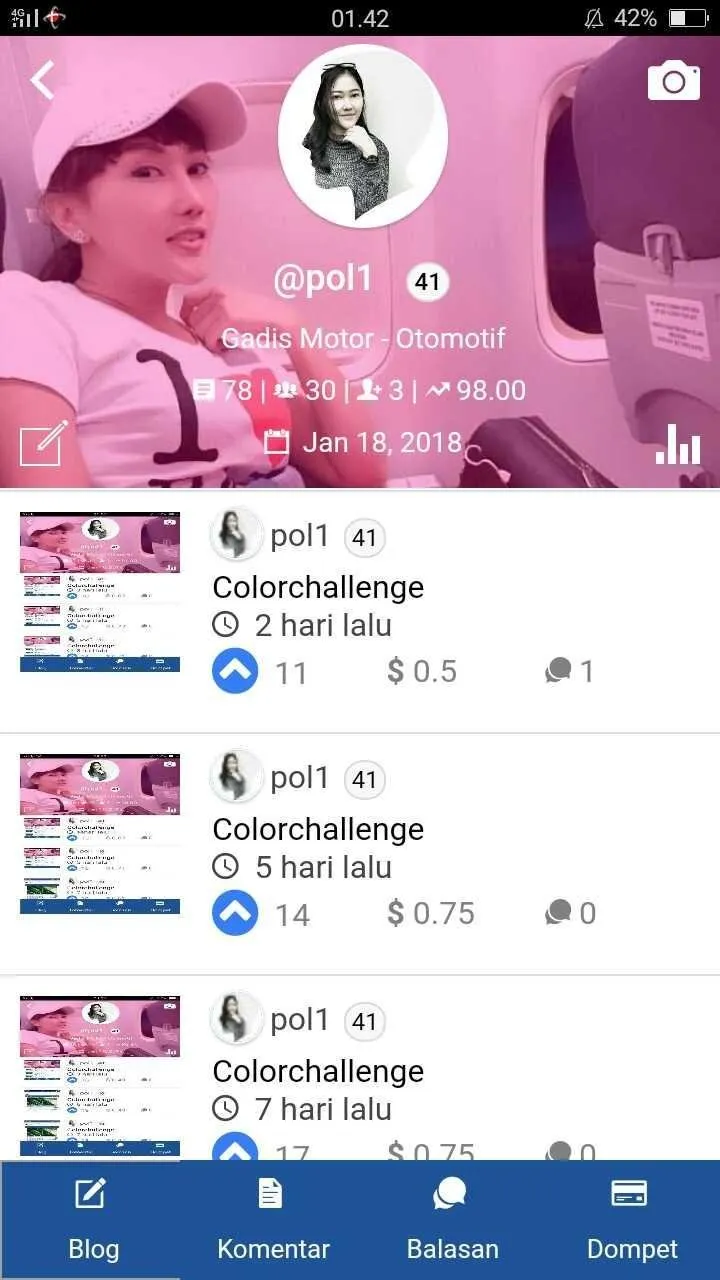Tap the camera icon in the header

coord(674,81)
